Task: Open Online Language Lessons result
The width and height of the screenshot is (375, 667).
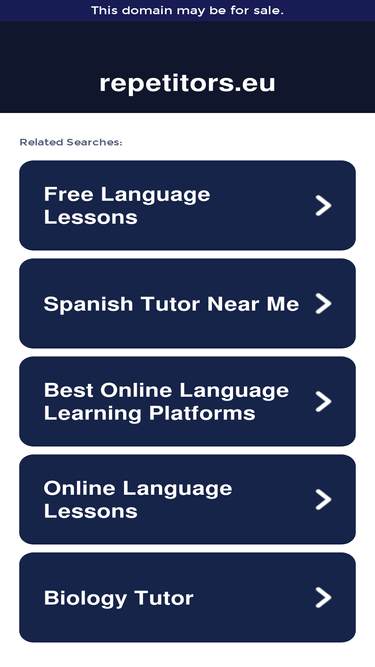Action: click(188, 499)
